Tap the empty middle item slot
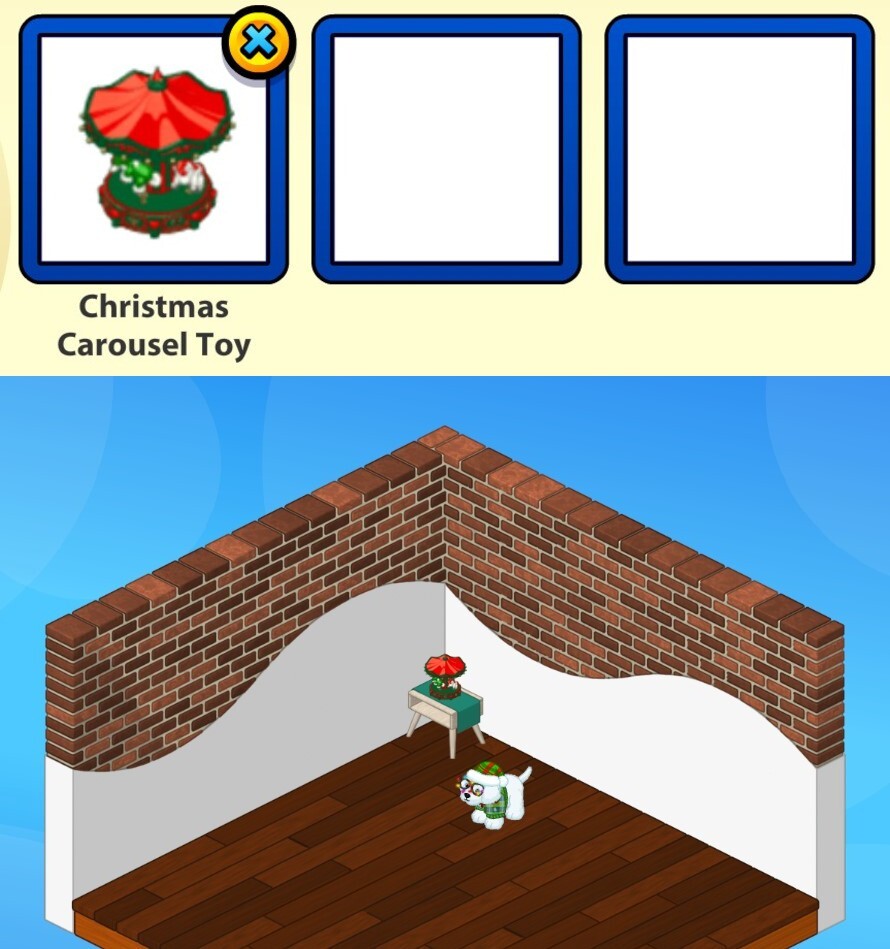 [446, 150]
